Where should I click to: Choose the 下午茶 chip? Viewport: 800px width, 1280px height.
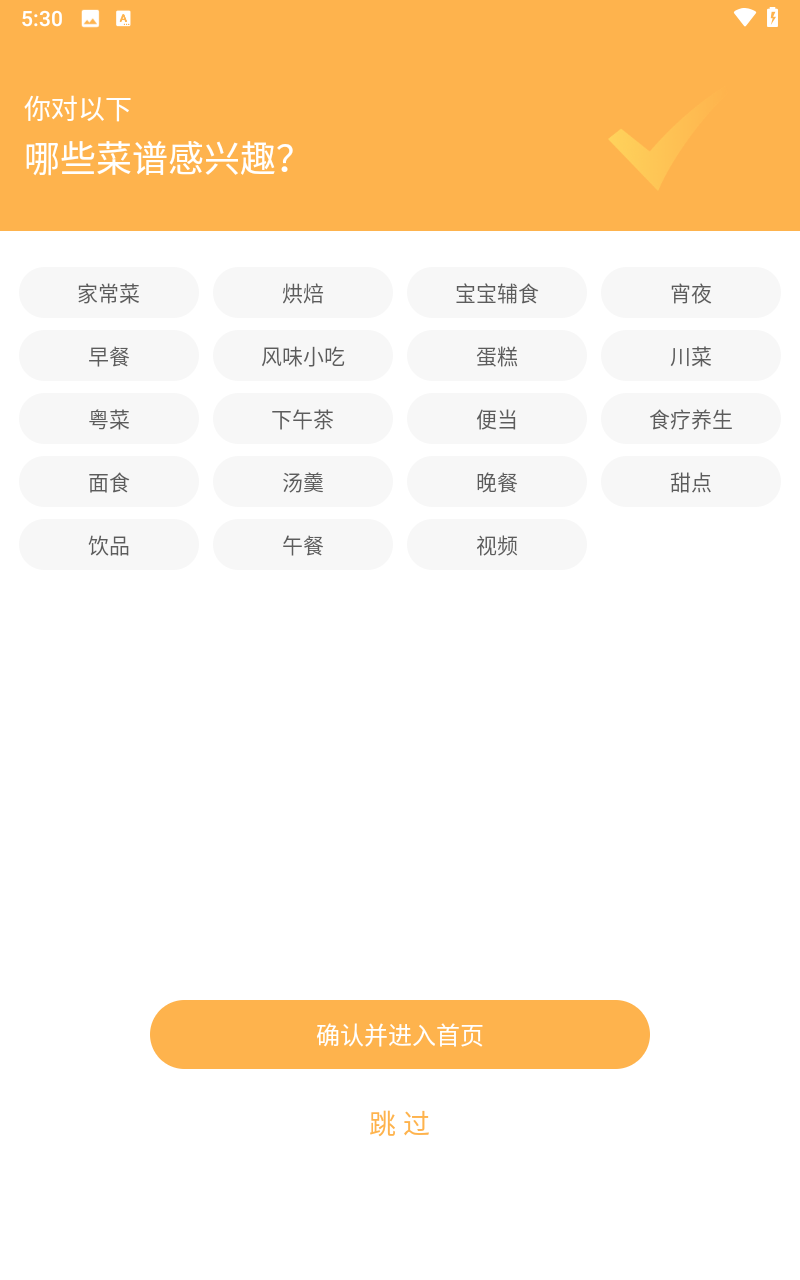tap(303, 419)
